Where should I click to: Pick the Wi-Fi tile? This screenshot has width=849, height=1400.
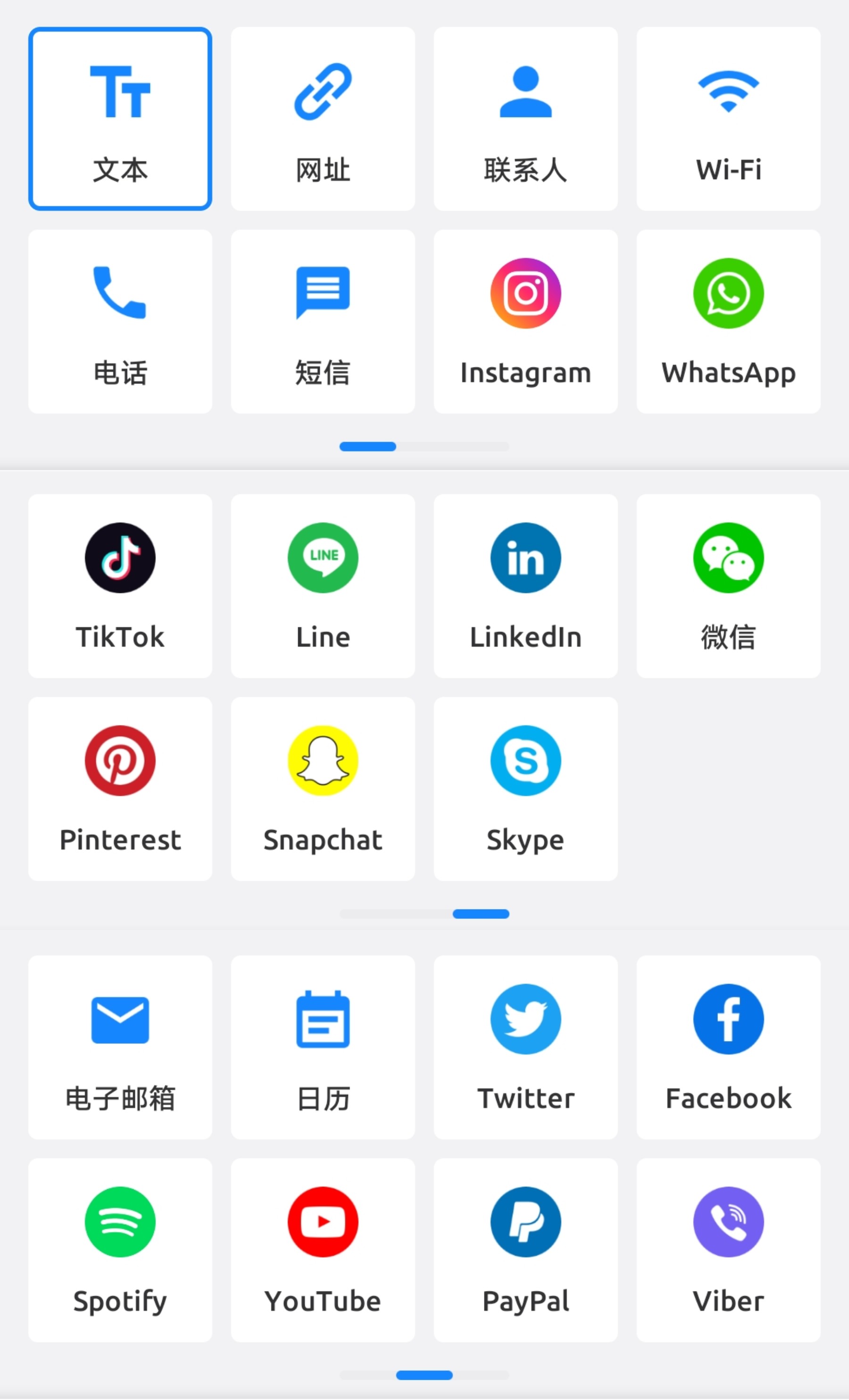(x=728, y=119)
